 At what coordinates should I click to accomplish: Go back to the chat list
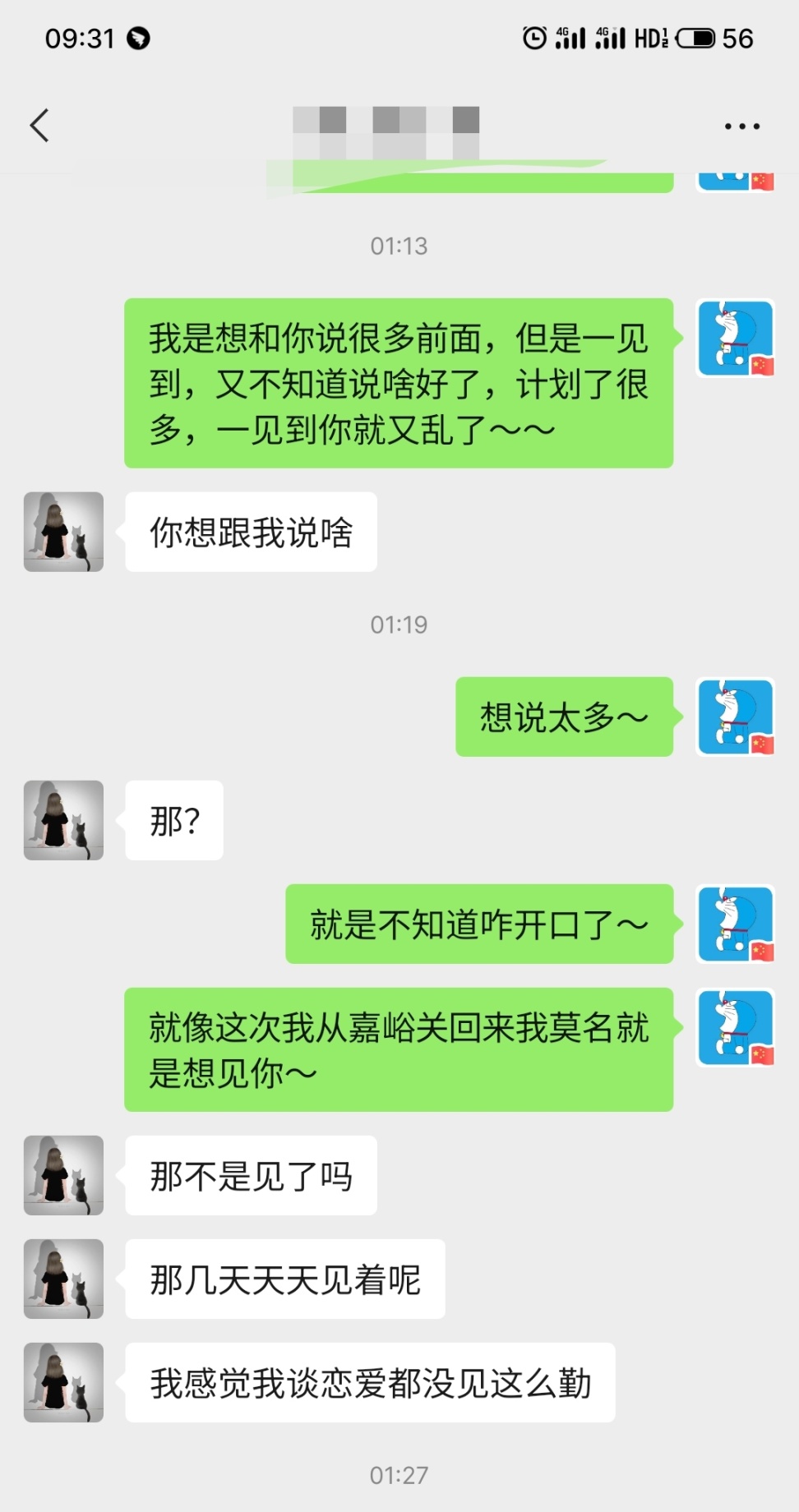coord(39,126)
